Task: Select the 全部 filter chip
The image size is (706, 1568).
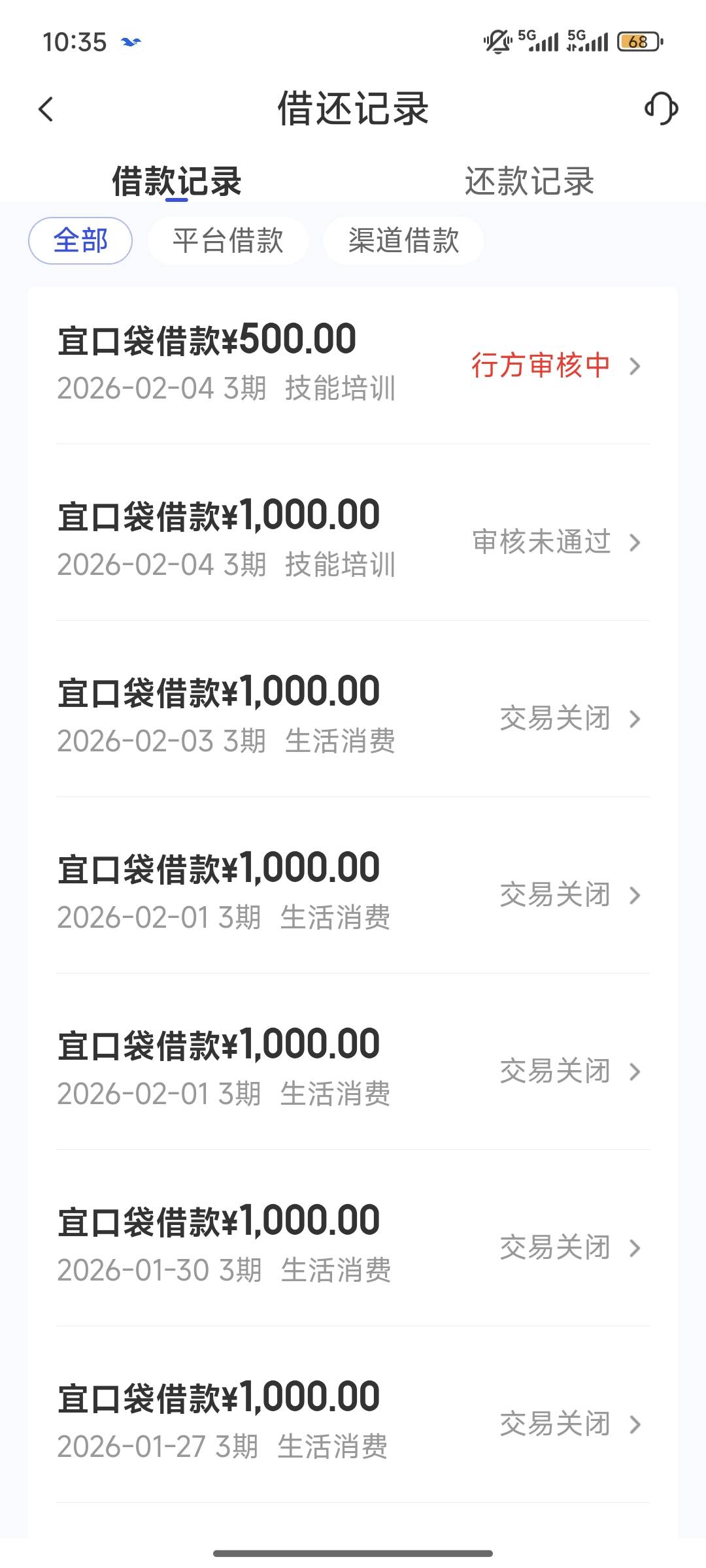Action: click(x=80, y=240)
